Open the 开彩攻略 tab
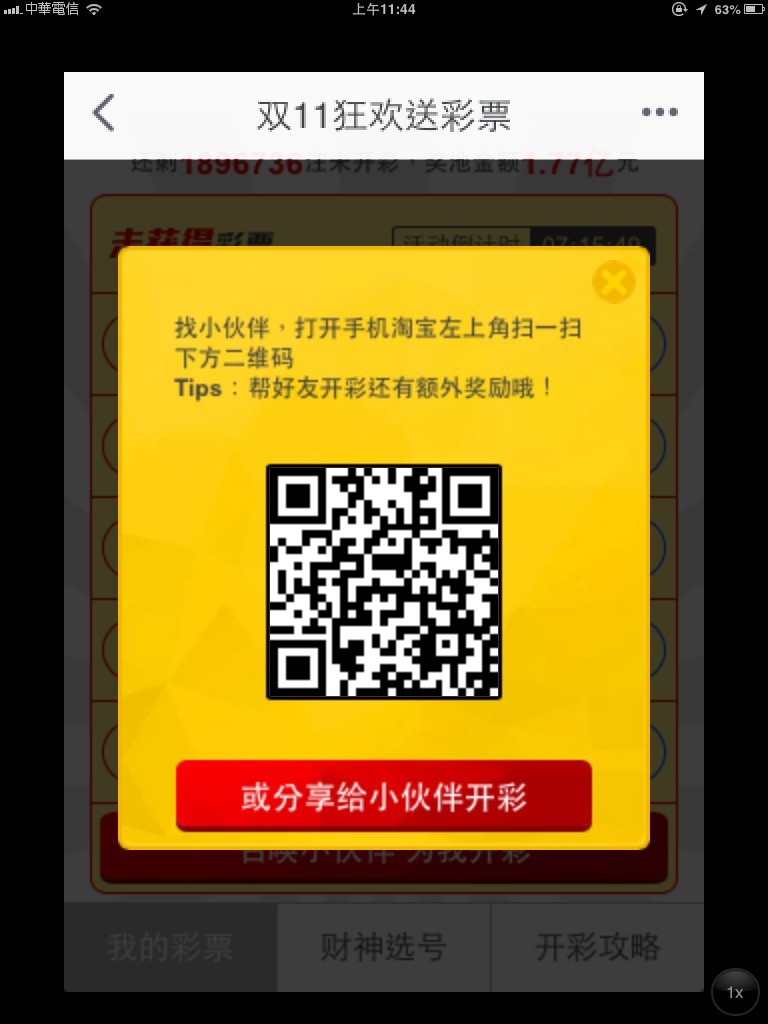The width and height of the screenshot is (768, 1024). click(x=597, y=947)
